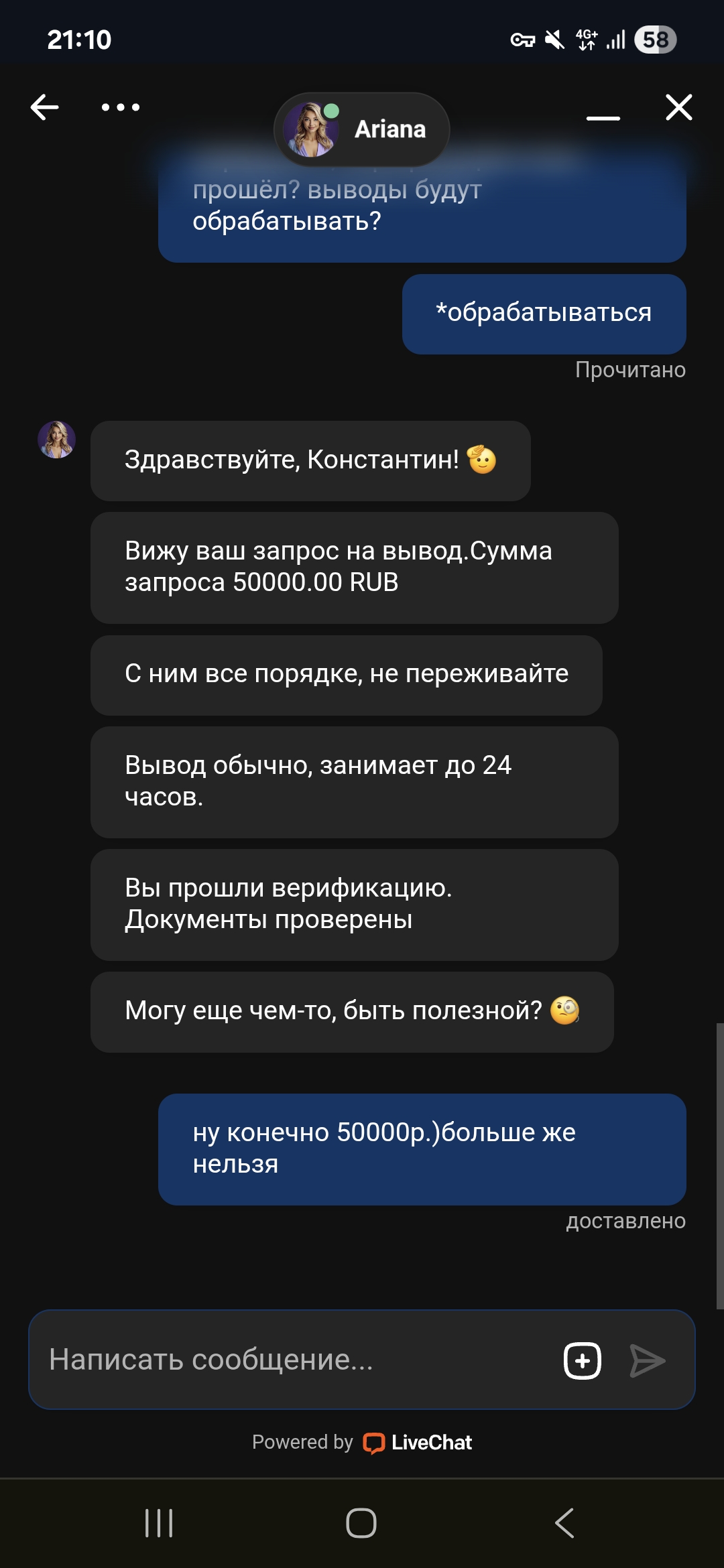The height and width of the screenshot is (1568, 724).
Task: Follow the Powered by LiveChat link
Action: coord(362,1442)
